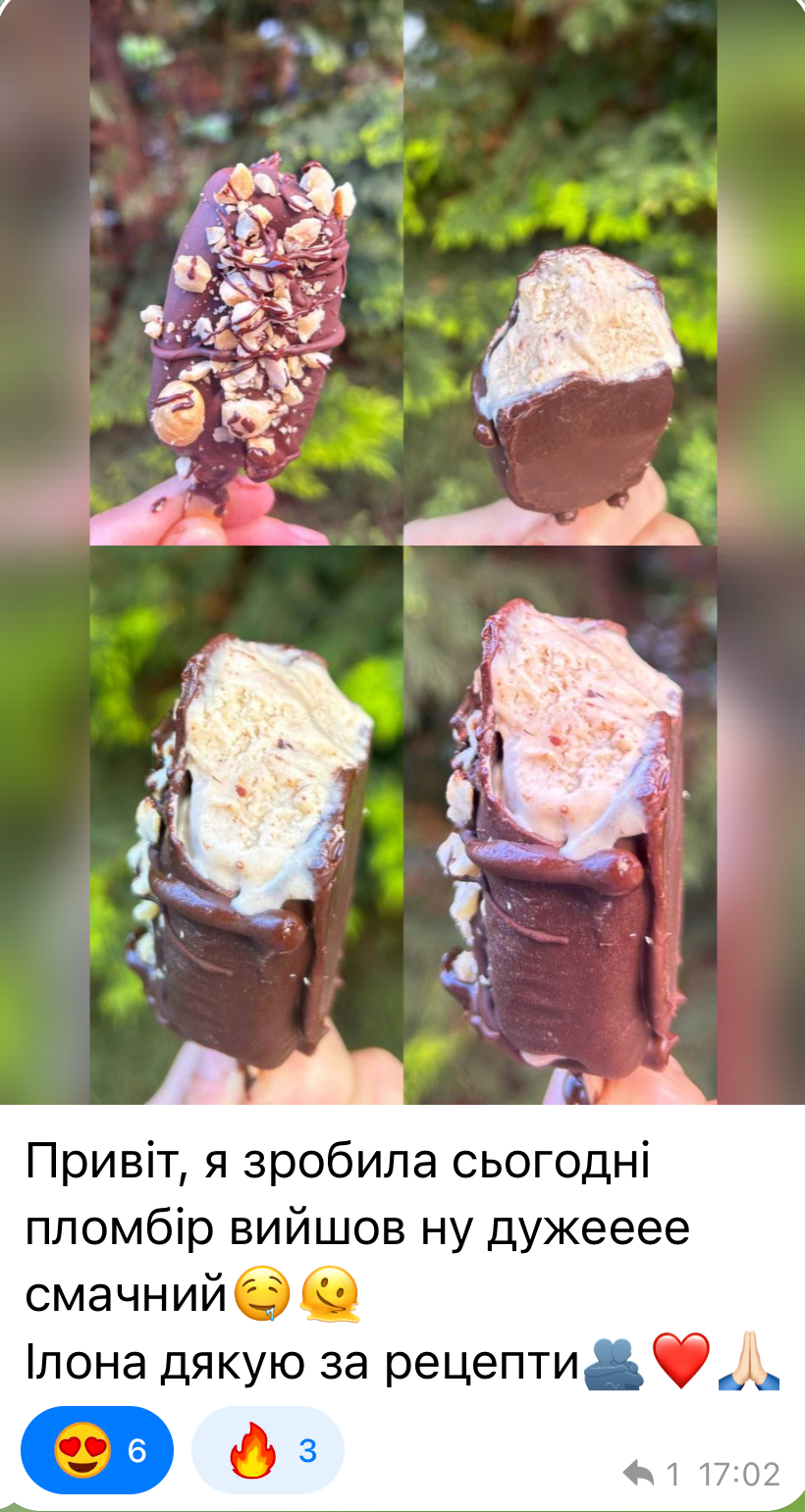
Task: Open the ice cream photo collage
Action: (x=402, y=549)
